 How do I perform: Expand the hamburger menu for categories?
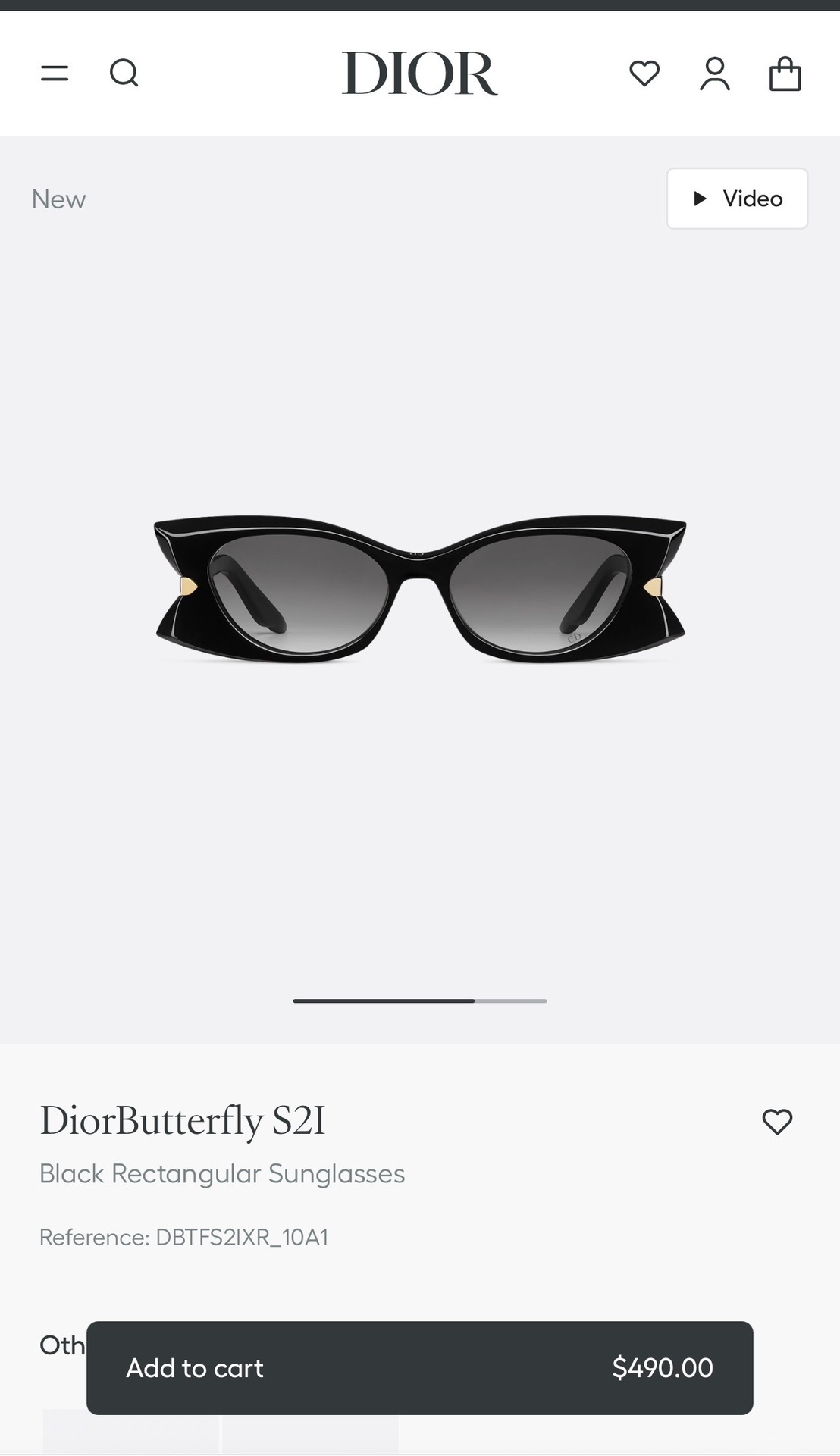point(54,73)
